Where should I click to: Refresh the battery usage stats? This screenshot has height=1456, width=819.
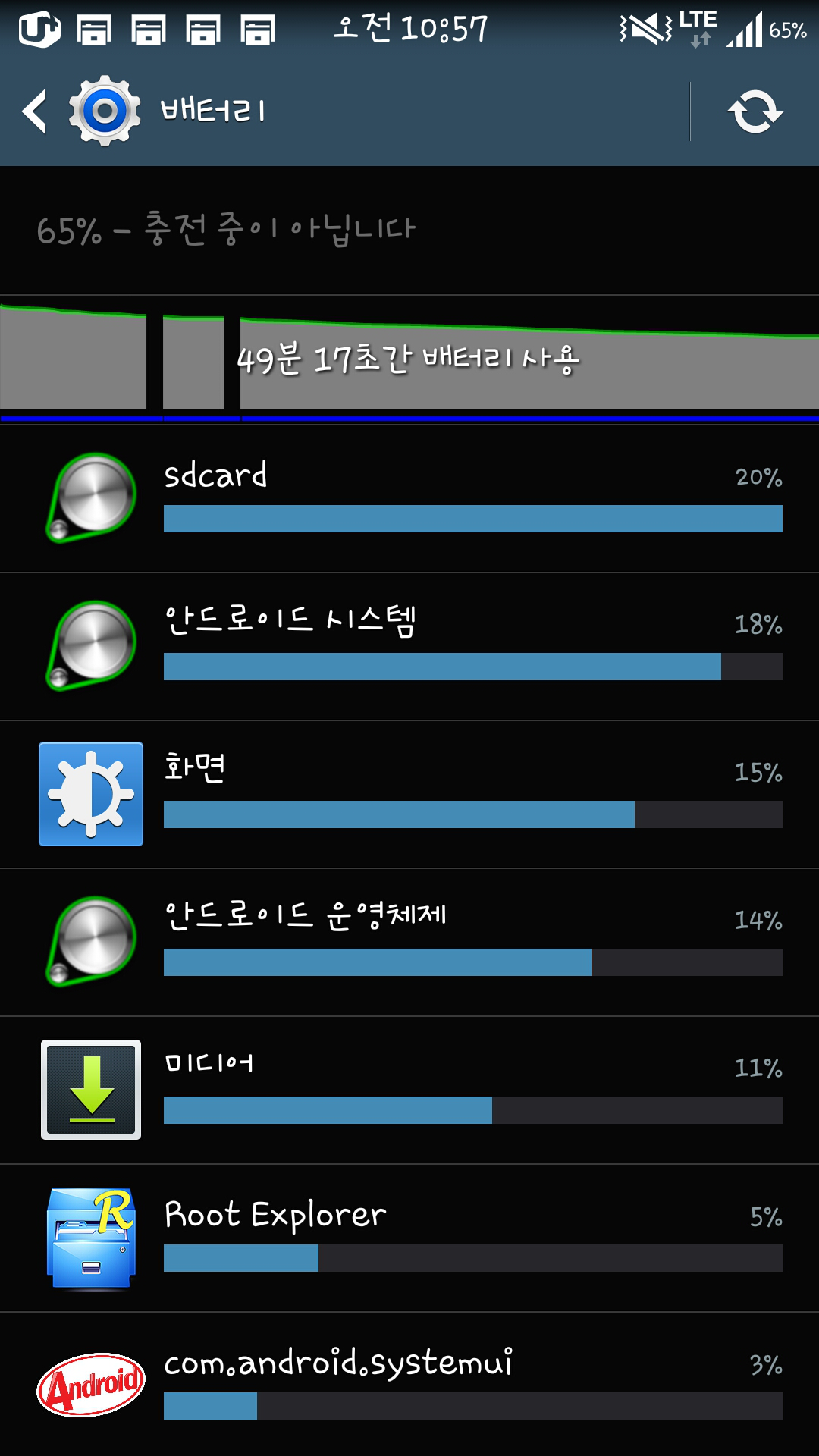[x=755, y=112]
